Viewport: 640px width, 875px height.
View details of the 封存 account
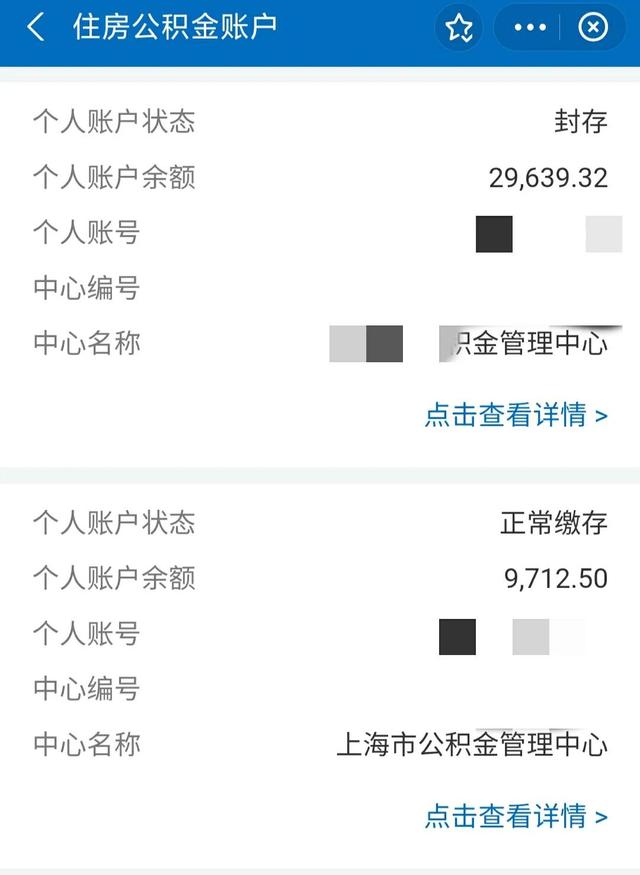[515, 415]
